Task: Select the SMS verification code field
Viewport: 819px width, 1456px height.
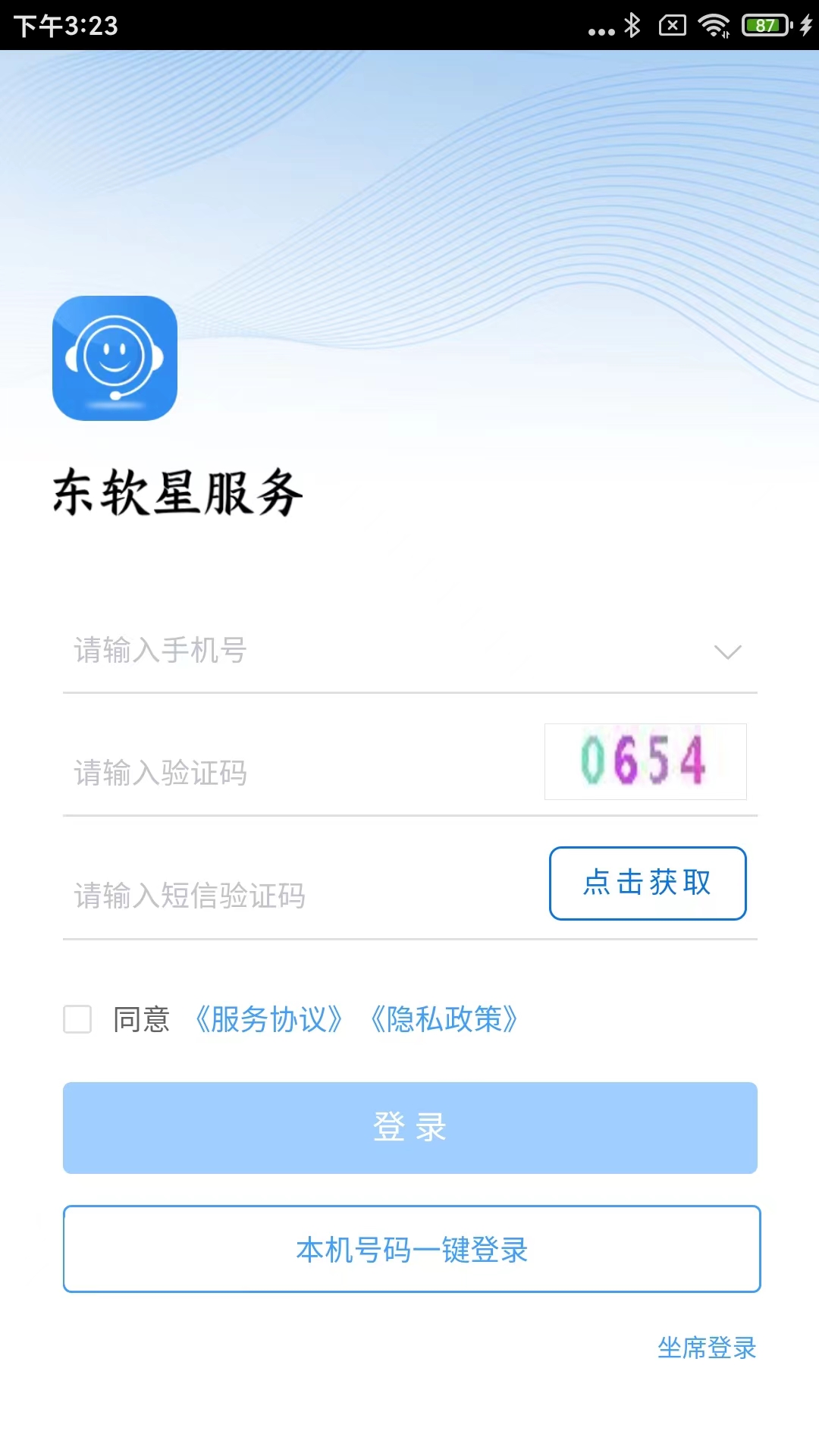Action: (x=296, y=896)
